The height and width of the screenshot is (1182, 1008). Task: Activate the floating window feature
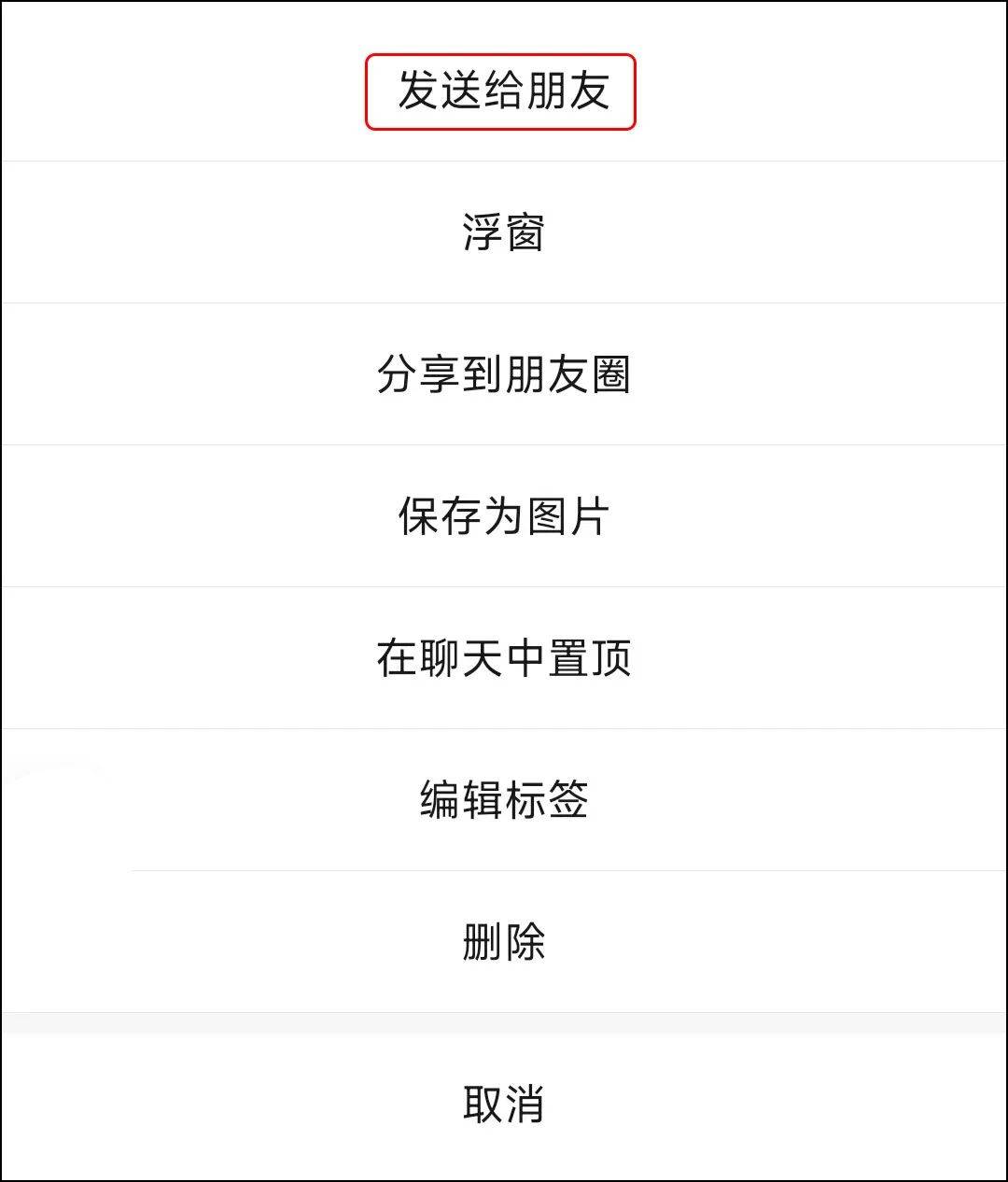pyautogui.click(x=504, y=231)
